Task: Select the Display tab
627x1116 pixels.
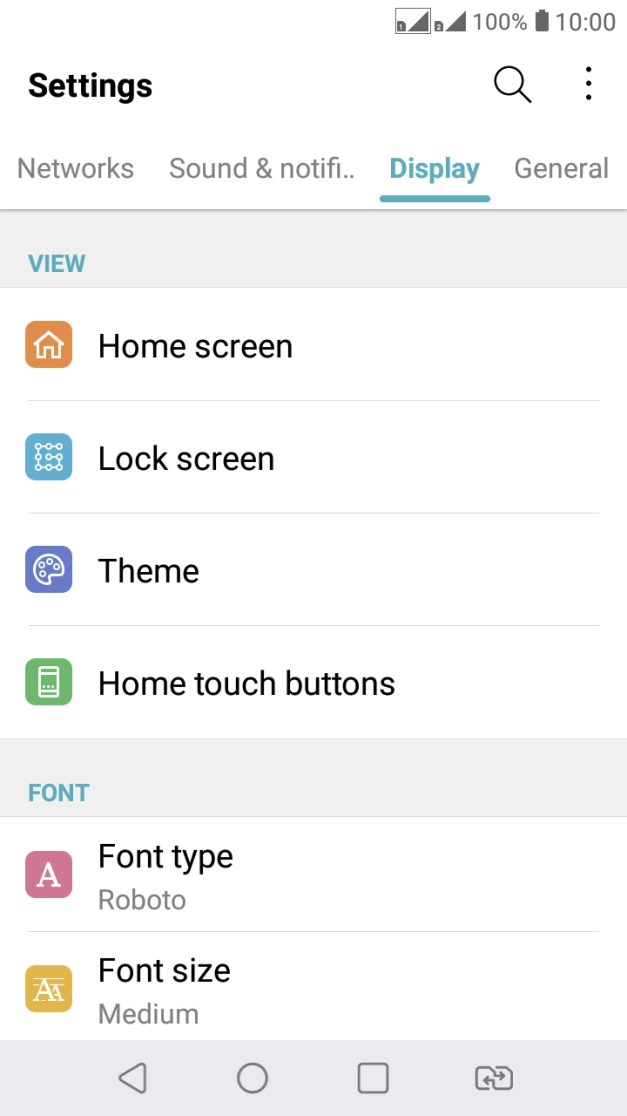Action: [x=434, y=169]
